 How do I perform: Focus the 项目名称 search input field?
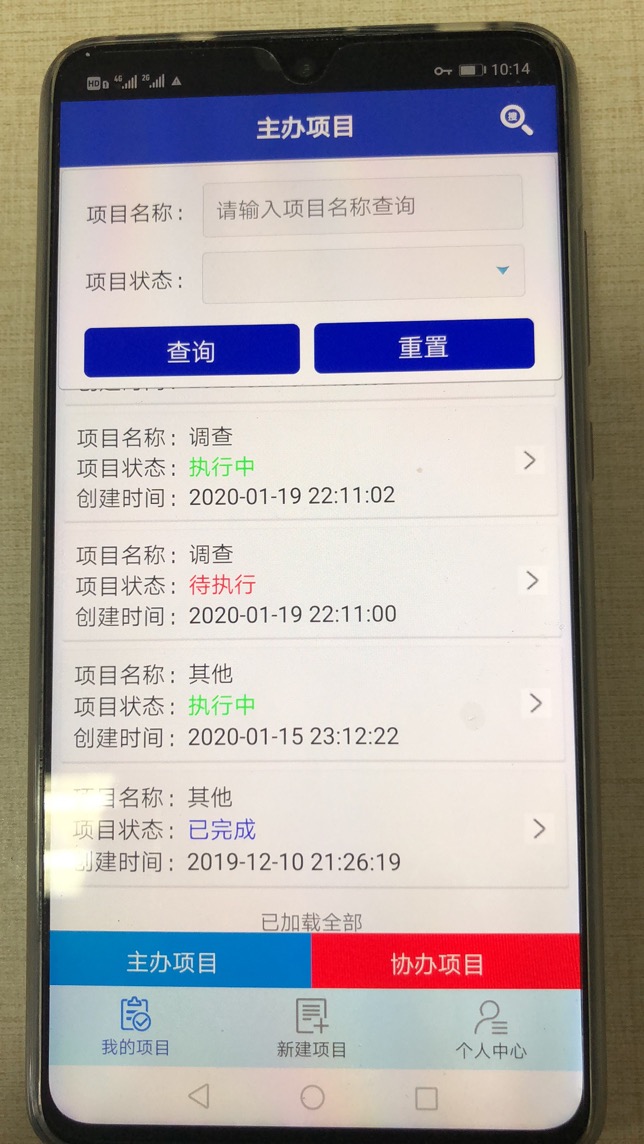coord(362,206)
